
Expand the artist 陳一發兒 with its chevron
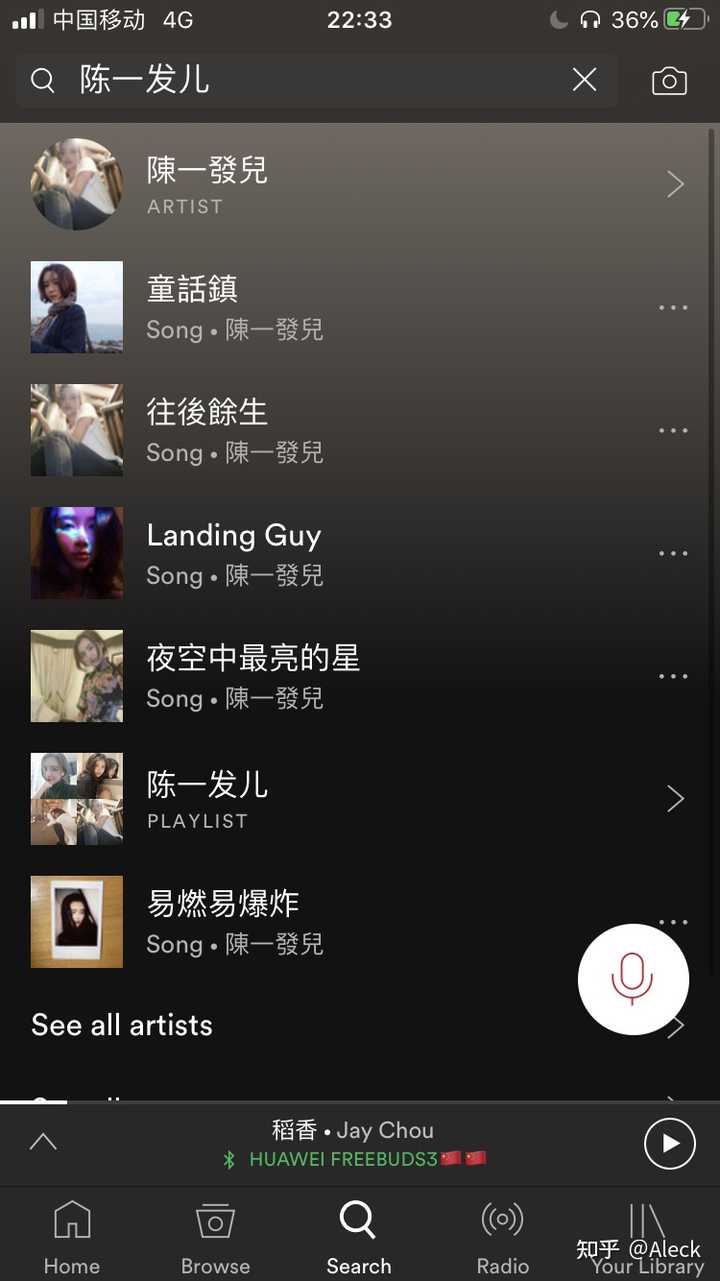(675, 184)
